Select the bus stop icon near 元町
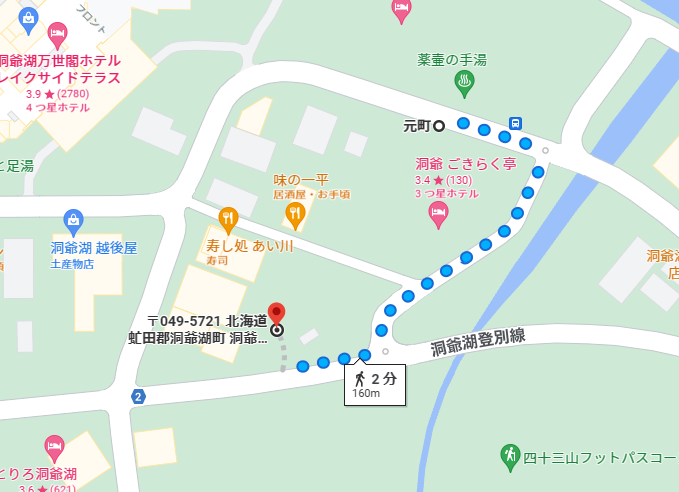Screen dimensions: 679x492 click(515, 122)
